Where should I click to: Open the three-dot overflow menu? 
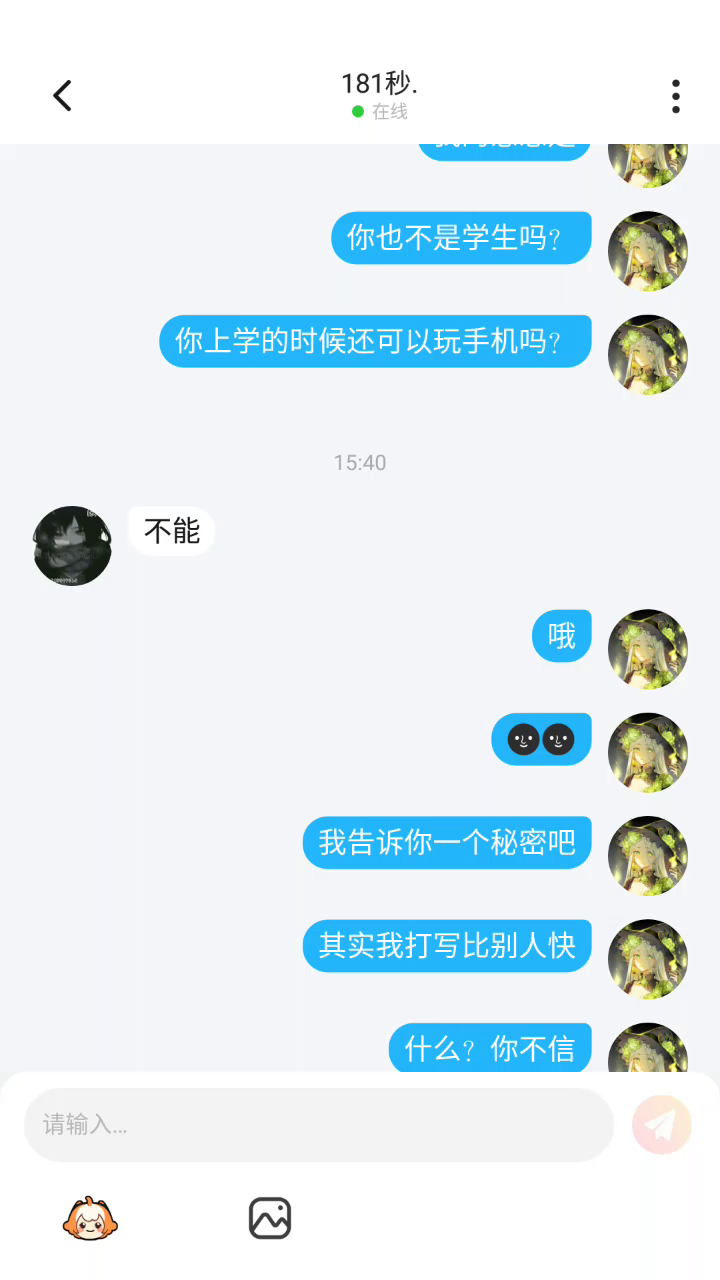[x=676, y=96]
